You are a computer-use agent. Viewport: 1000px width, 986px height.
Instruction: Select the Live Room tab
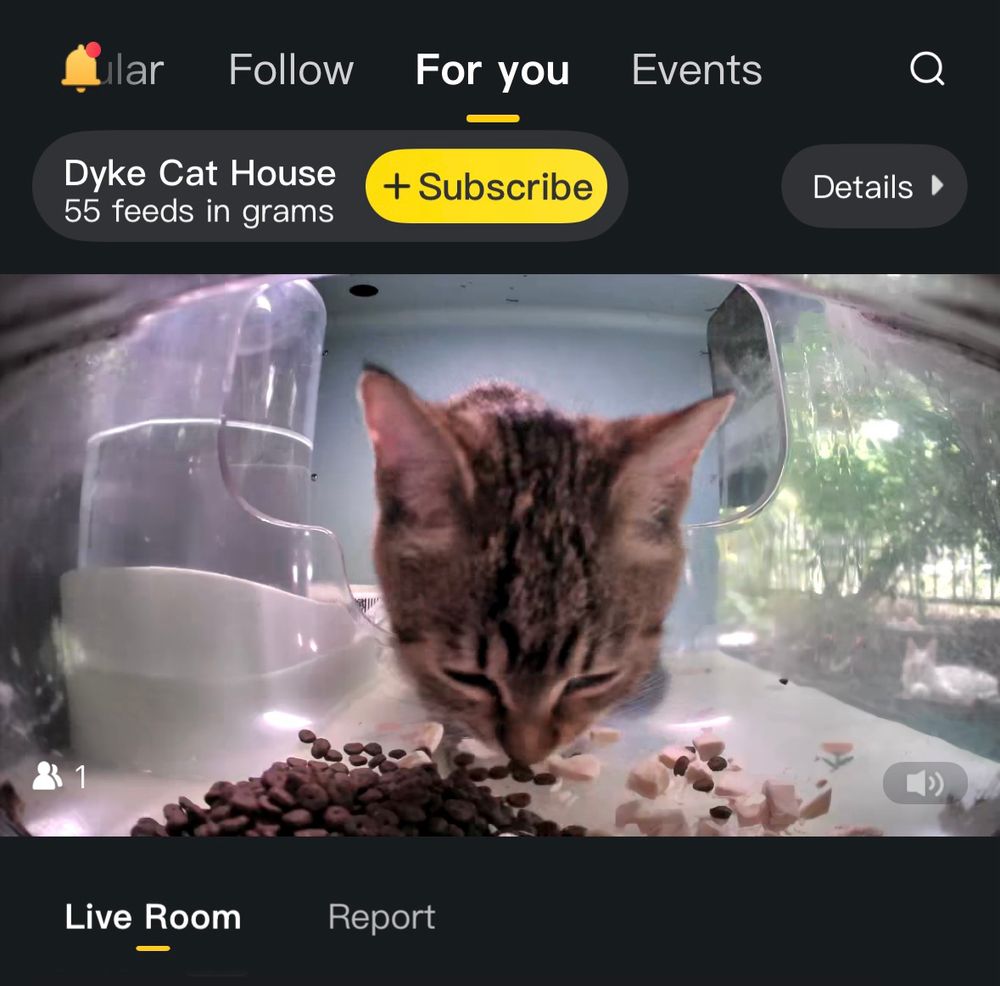(153, 917)
